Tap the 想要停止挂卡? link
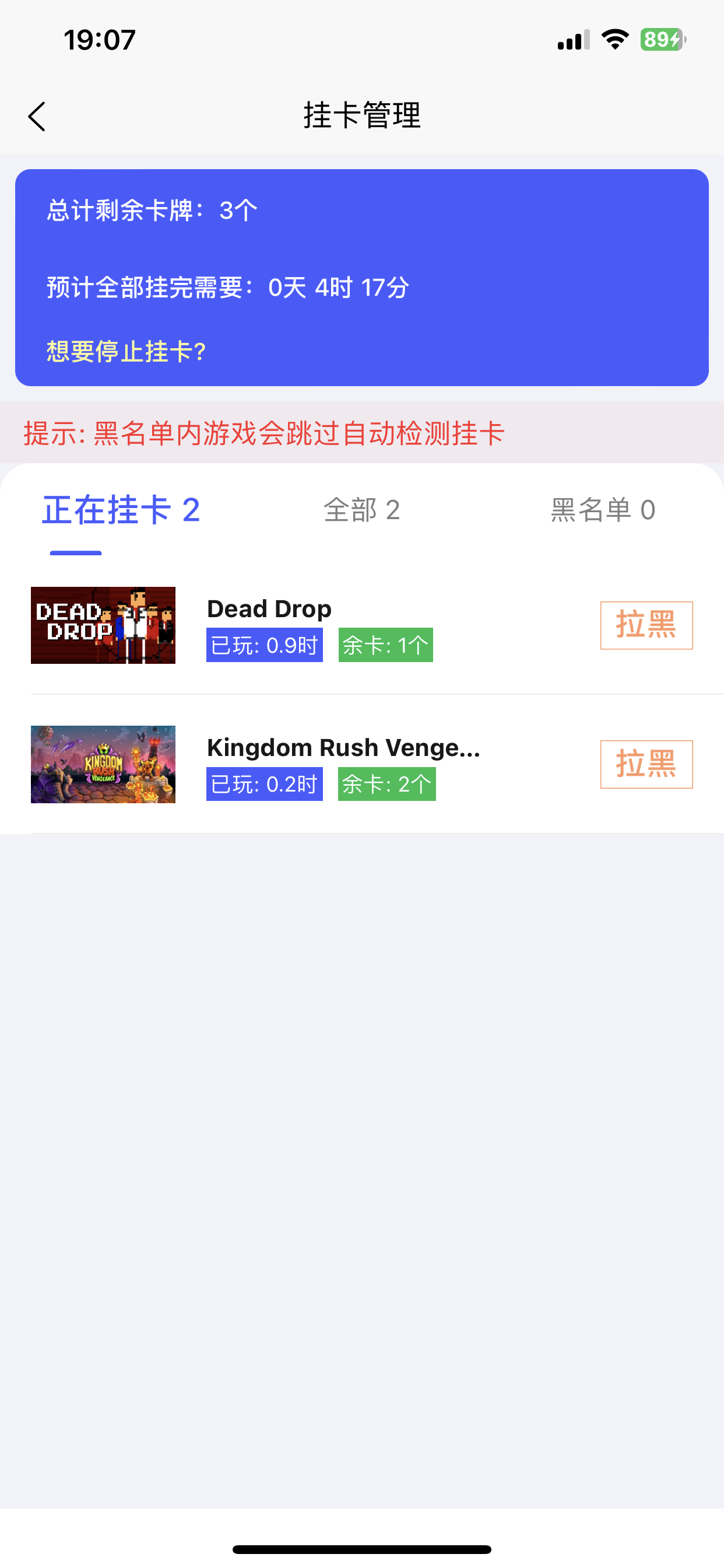This screenshot has height=1568, width=724. click(x=126, y=352)
